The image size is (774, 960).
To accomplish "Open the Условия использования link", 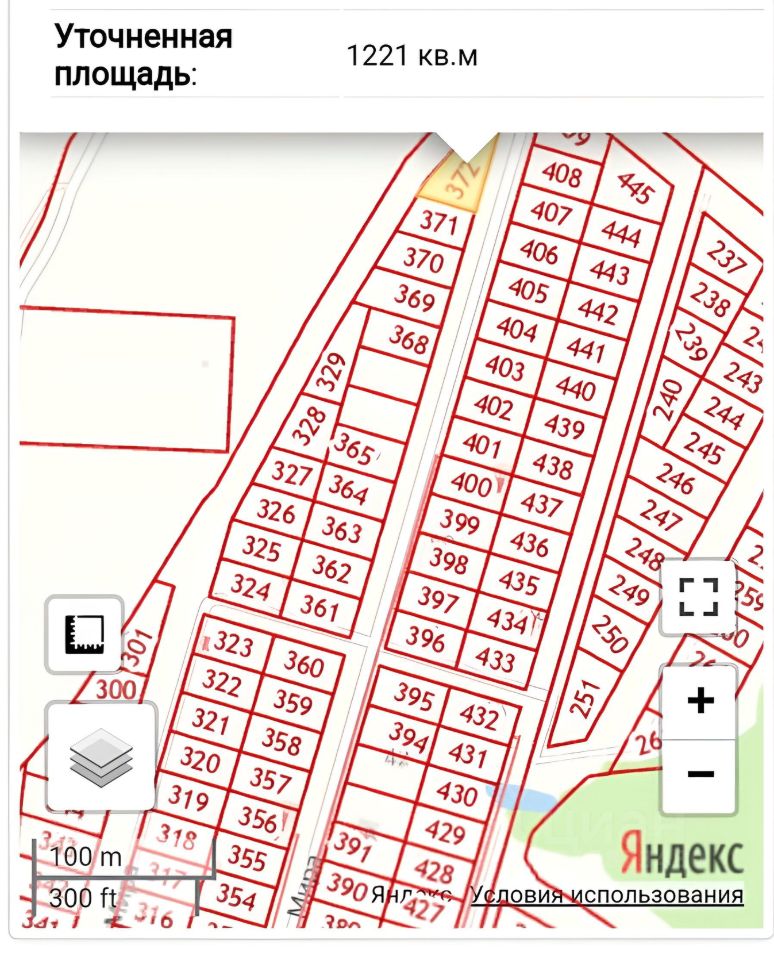I will 607,894.
